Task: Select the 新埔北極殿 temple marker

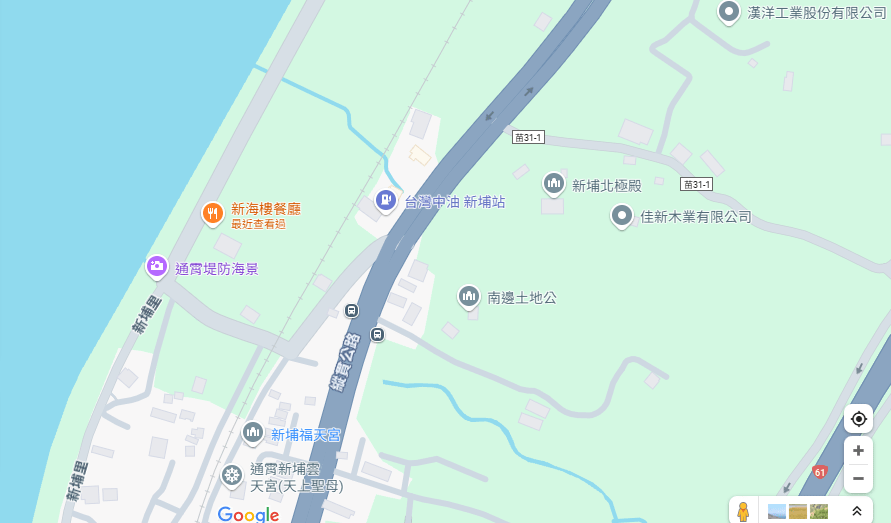Action: click(x=554, y=183)
